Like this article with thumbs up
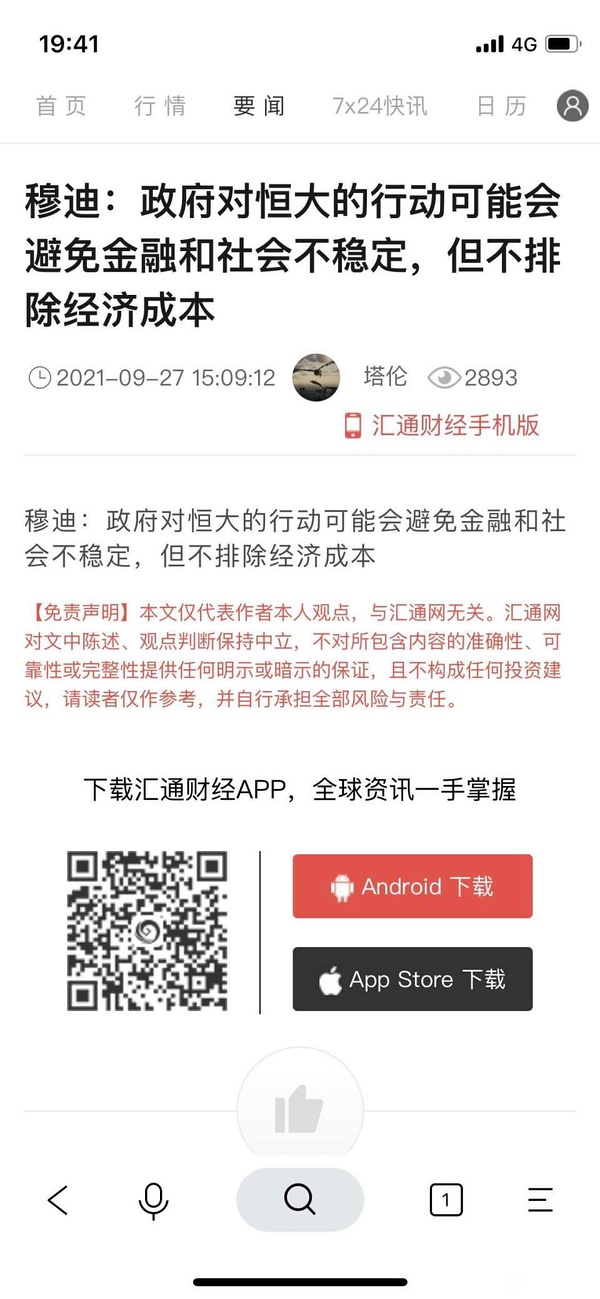 [299, 1110]
